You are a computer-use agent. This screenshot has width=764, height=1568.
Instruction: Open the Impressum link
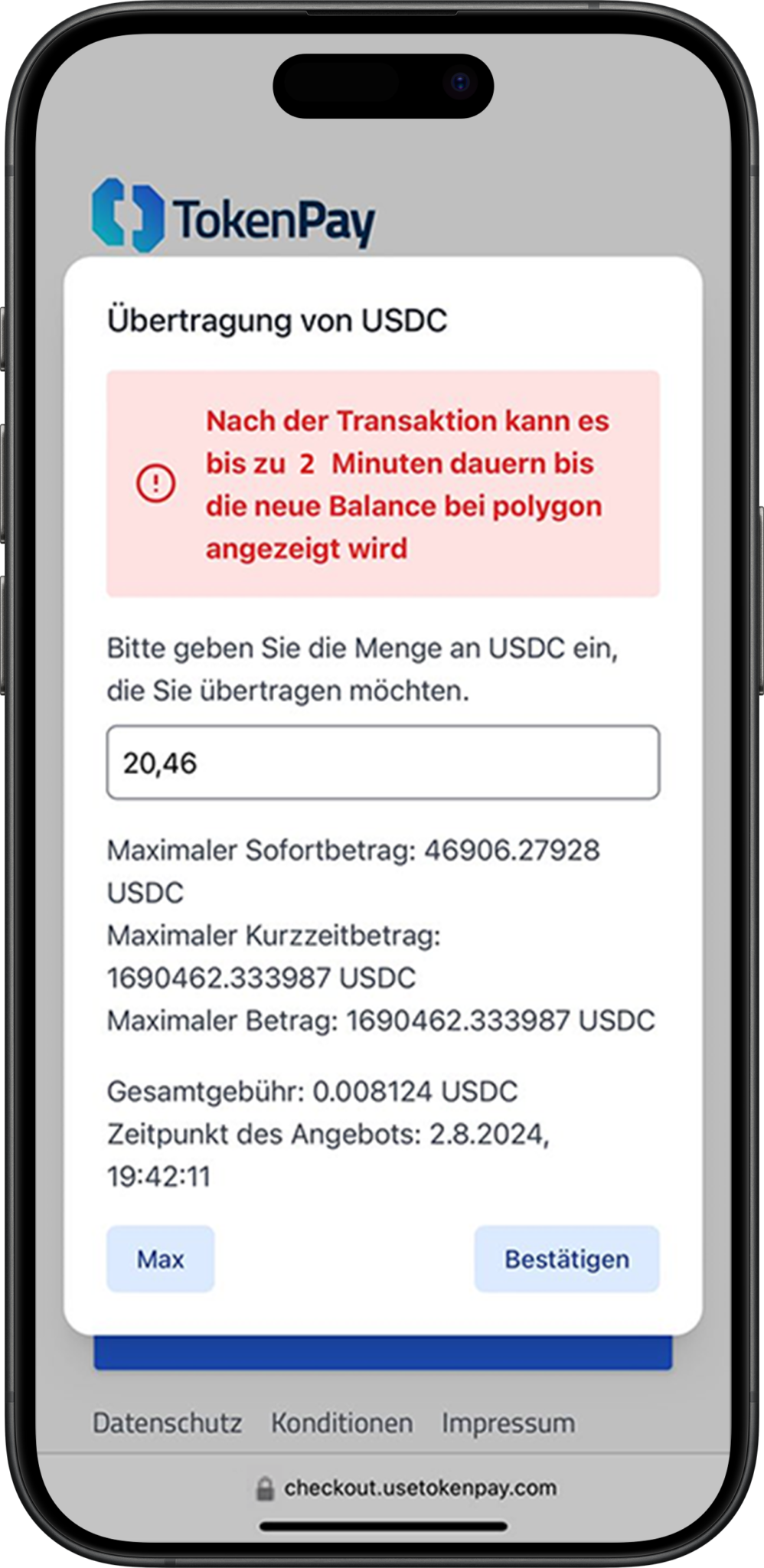click(x=507, y=1422)
